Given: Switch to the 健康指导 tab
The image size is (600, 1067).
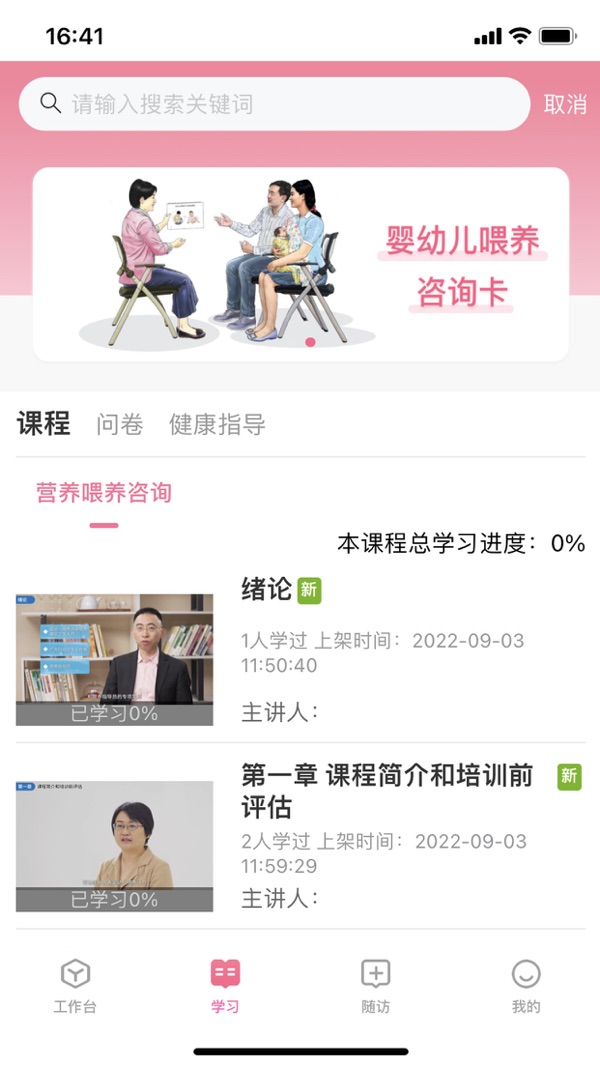Looking at the screenshot, I should click(x=217, y=425).
